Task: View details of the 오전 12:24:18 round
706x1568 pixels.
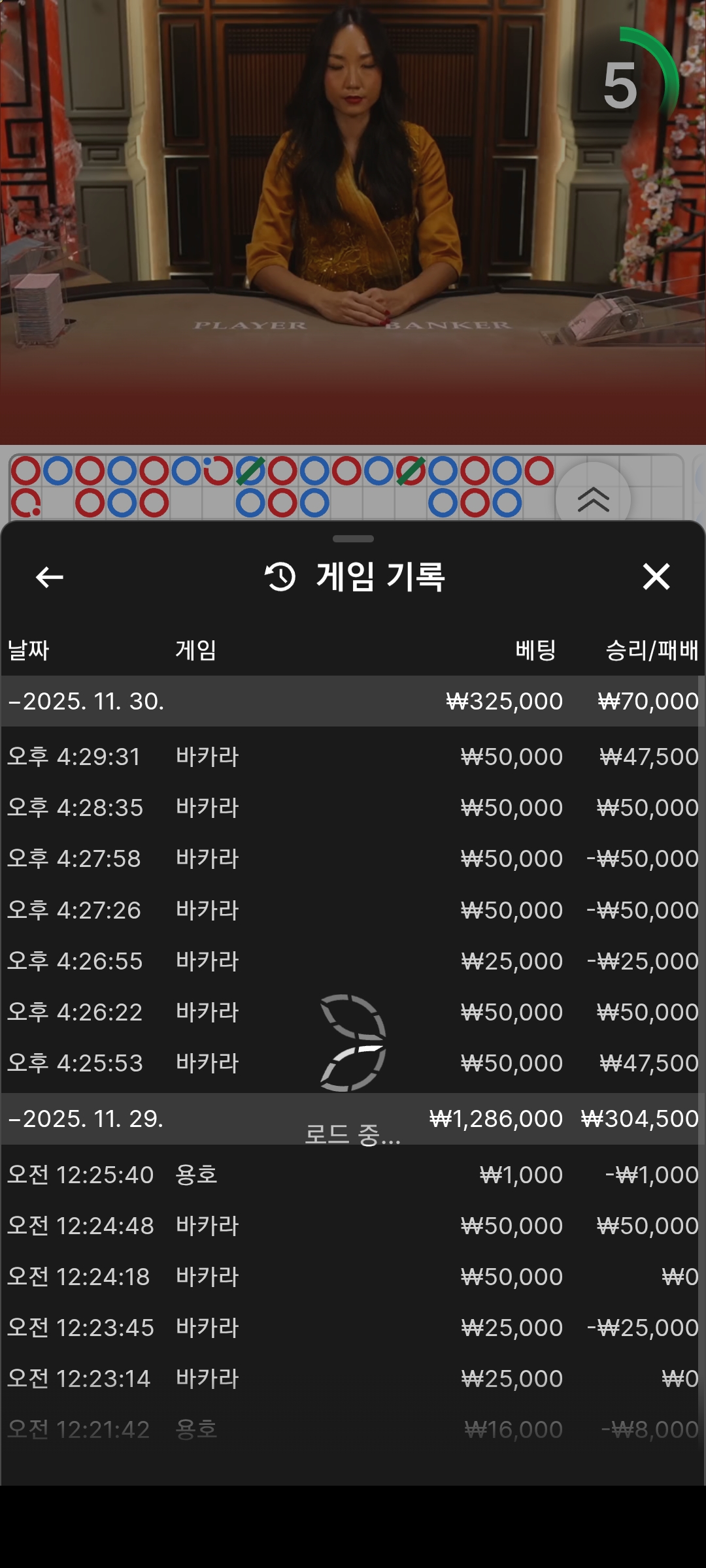Action: tap(353, 1277)
